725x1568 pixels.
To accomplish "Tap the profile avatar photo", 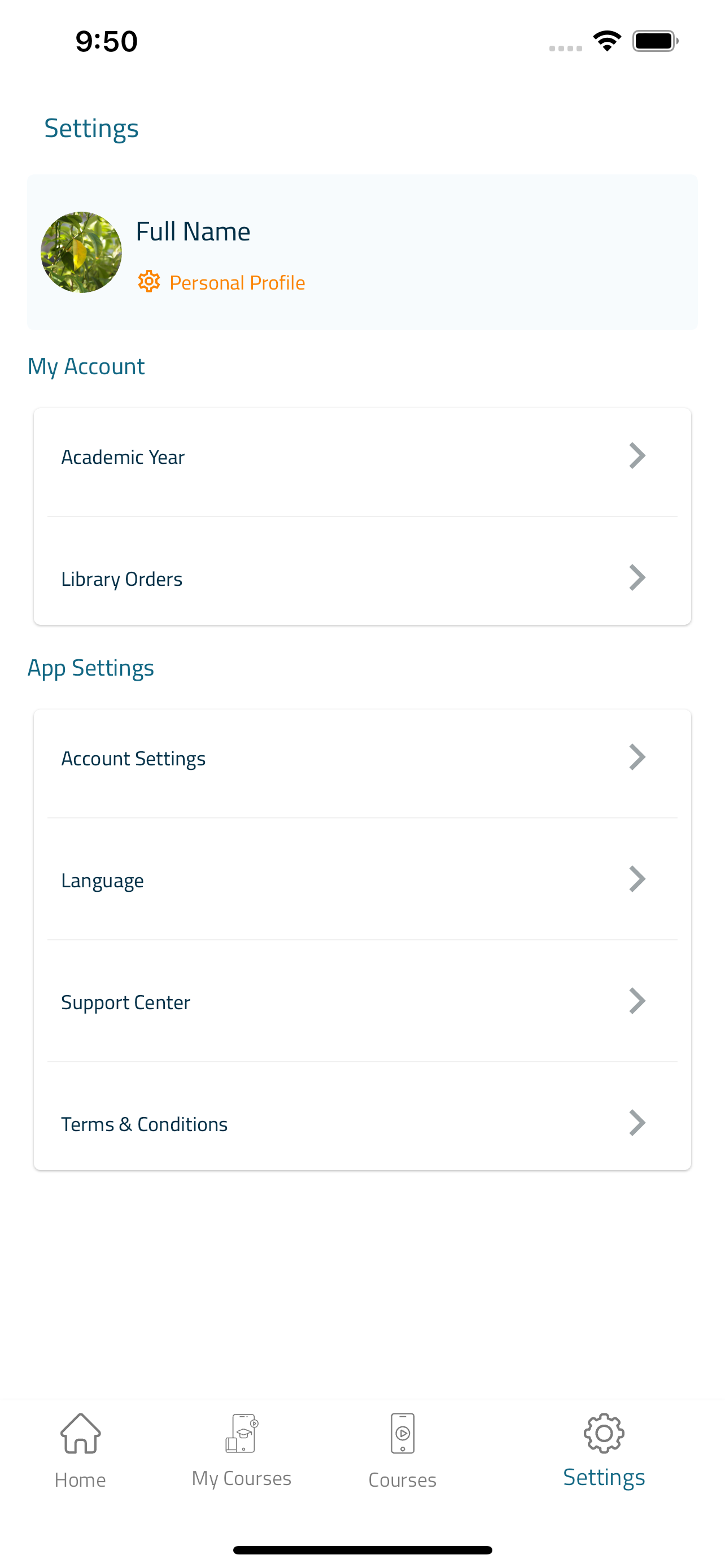I will (81, 252).
